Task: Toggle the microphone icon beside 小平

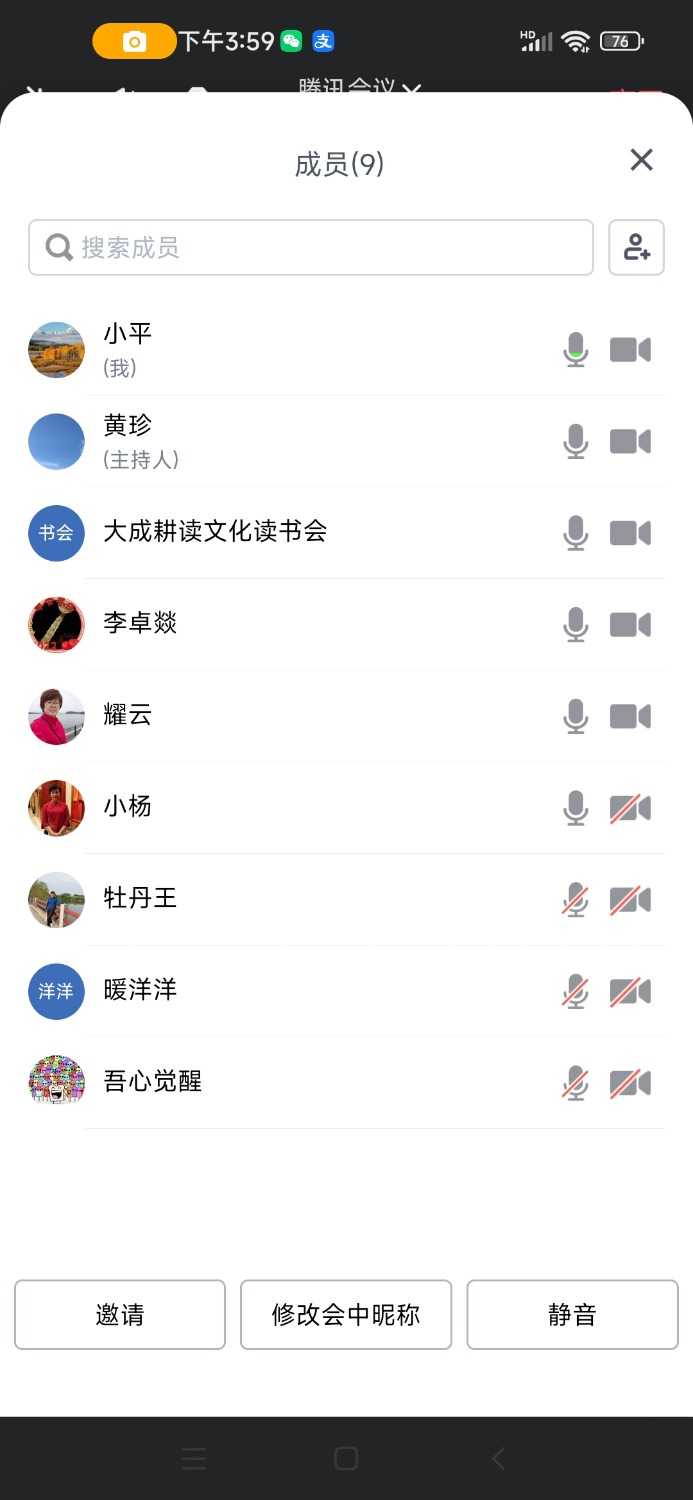Action: (576, 350)
